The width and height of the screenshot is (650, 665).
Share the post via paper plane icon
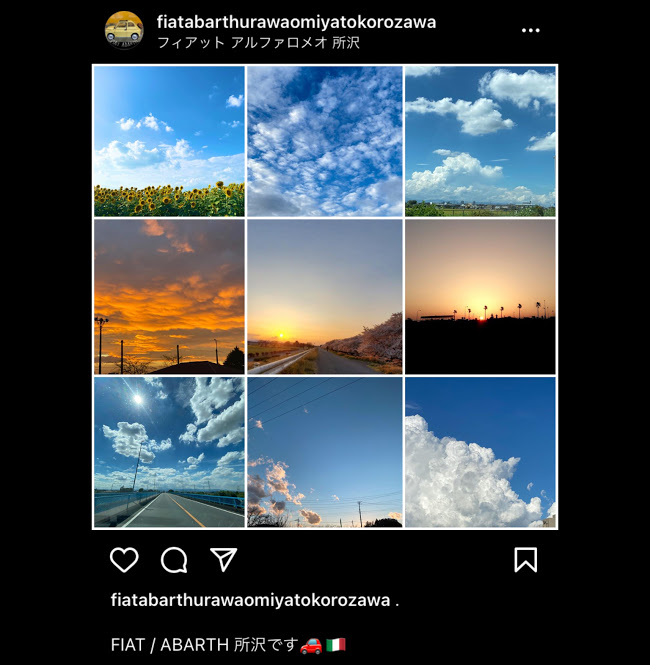(x=224, y=560)
